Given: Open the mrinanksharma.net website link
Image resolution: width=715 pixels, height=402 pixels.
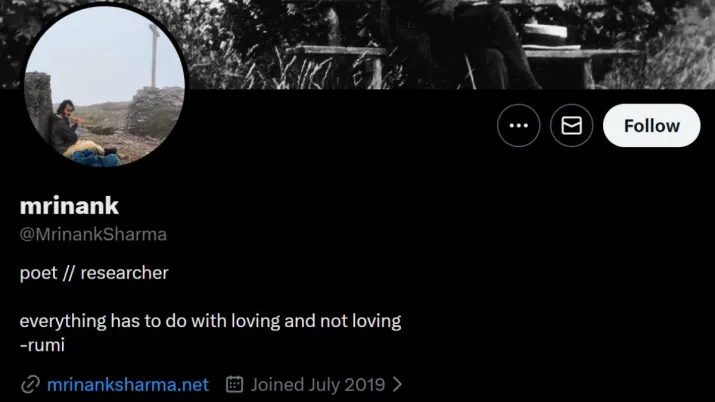Looking at the screenshot, I should coord(128,384).
